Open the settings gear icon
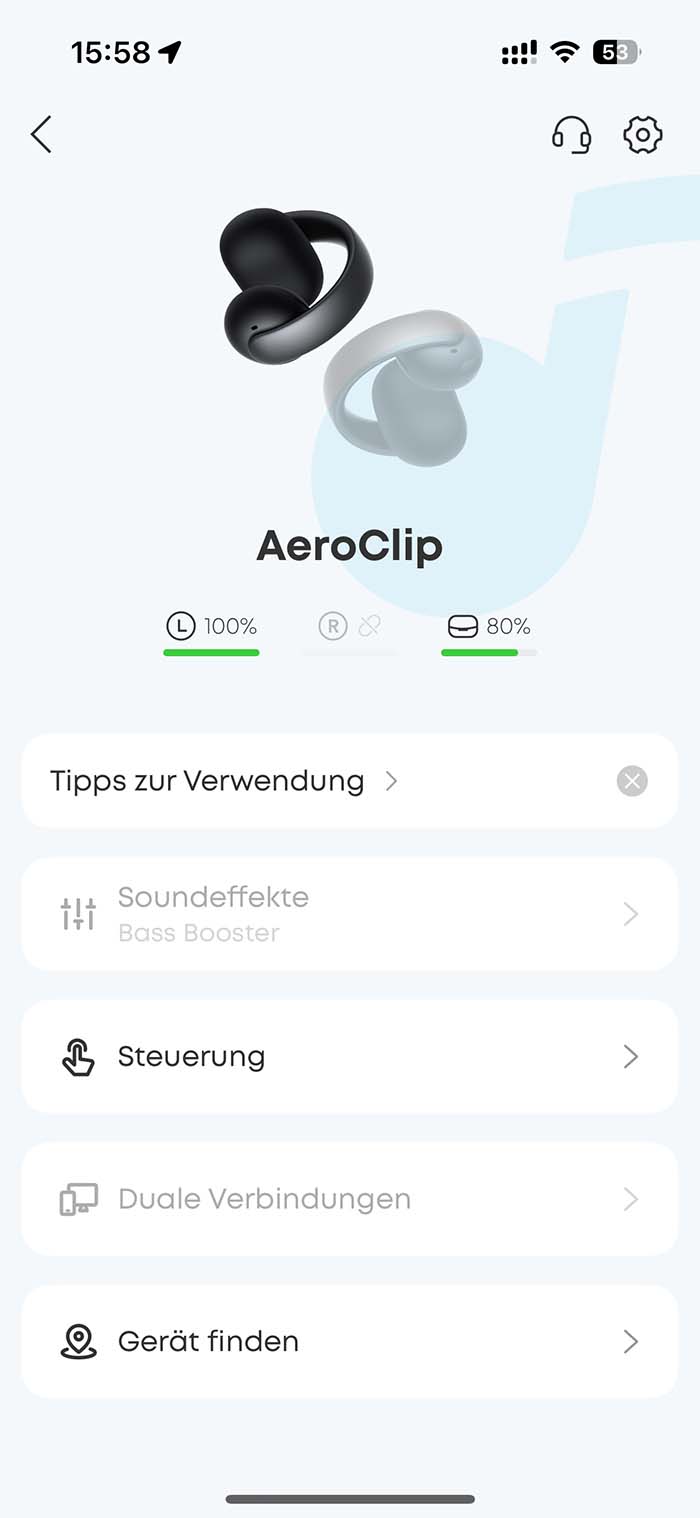 (x=642, y=135)
